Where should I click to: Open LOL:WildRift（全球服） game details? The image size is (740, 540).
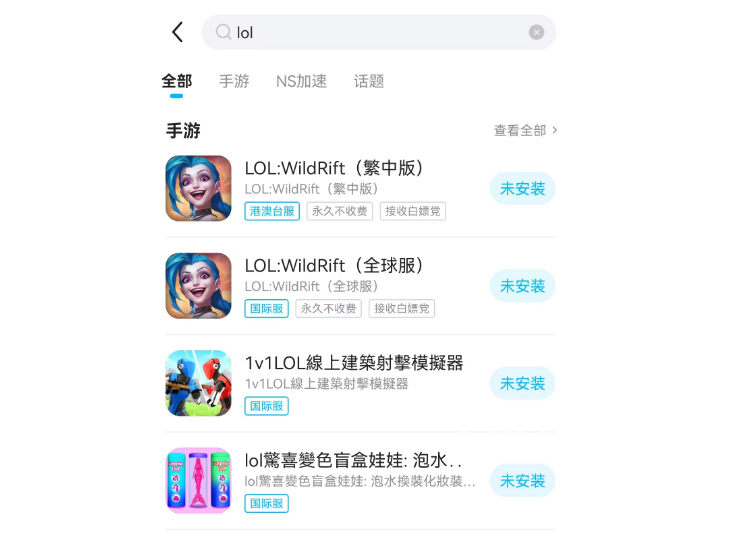pyautogui.click(x=335, y=266)
